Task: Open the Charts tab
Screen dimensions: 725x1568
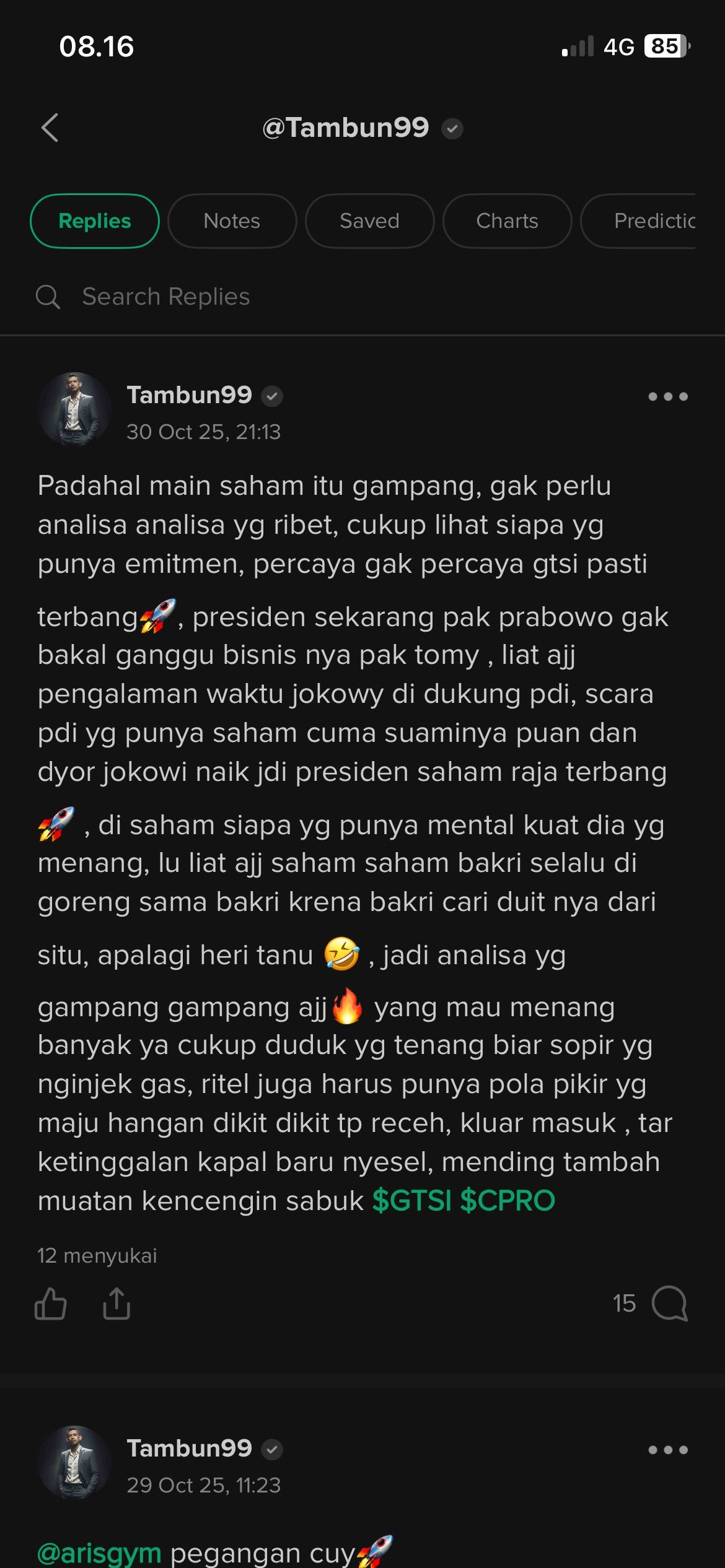Action: click(507, 221)
